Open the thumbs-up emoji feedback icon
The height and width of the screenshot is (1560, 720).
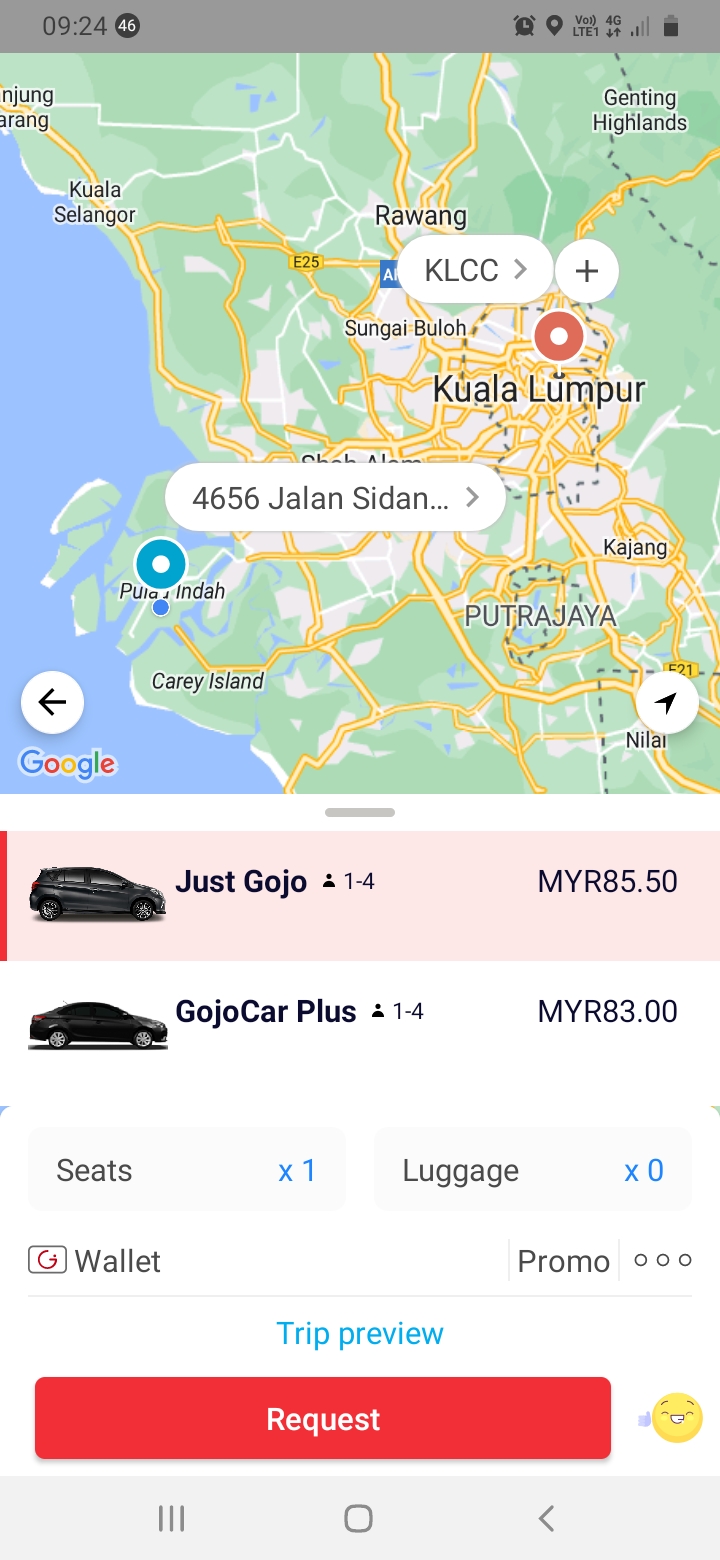point(673,1418)
